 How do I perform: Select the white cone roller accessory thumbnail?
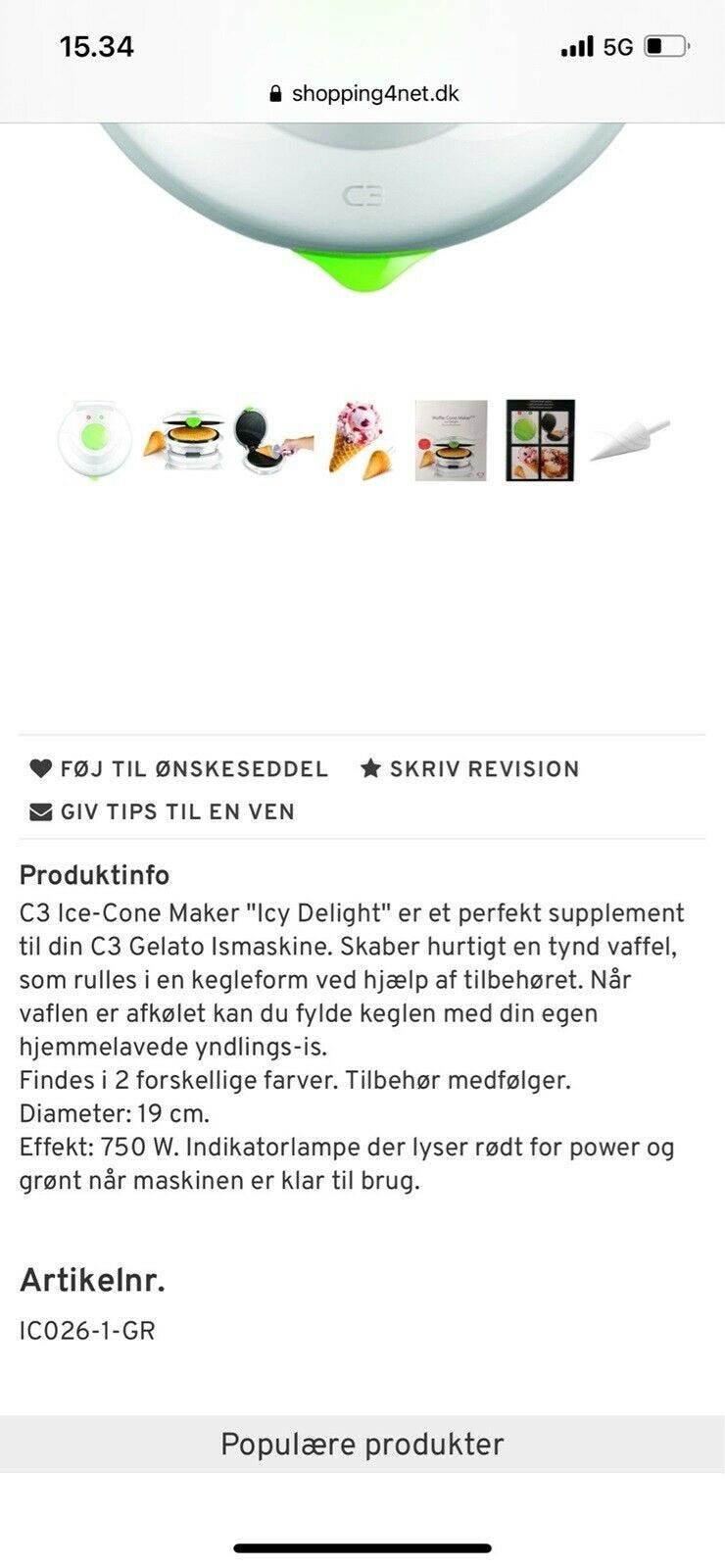point(630,440)
